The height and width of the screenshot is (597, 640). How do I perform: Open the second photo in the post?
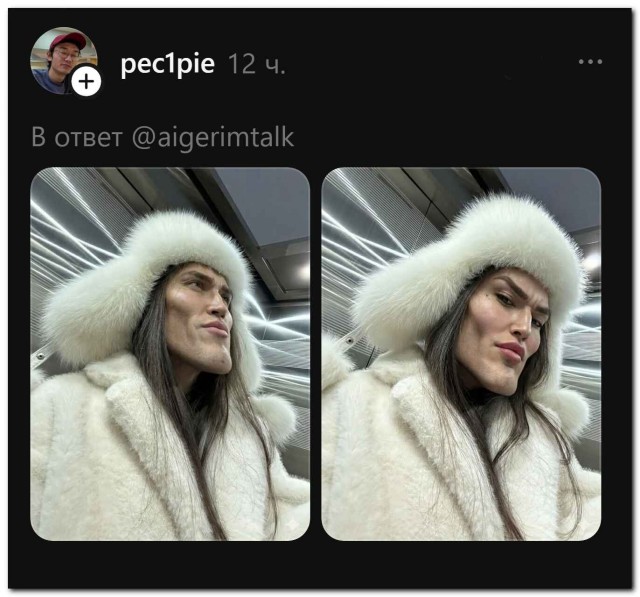tap(461, 354)
